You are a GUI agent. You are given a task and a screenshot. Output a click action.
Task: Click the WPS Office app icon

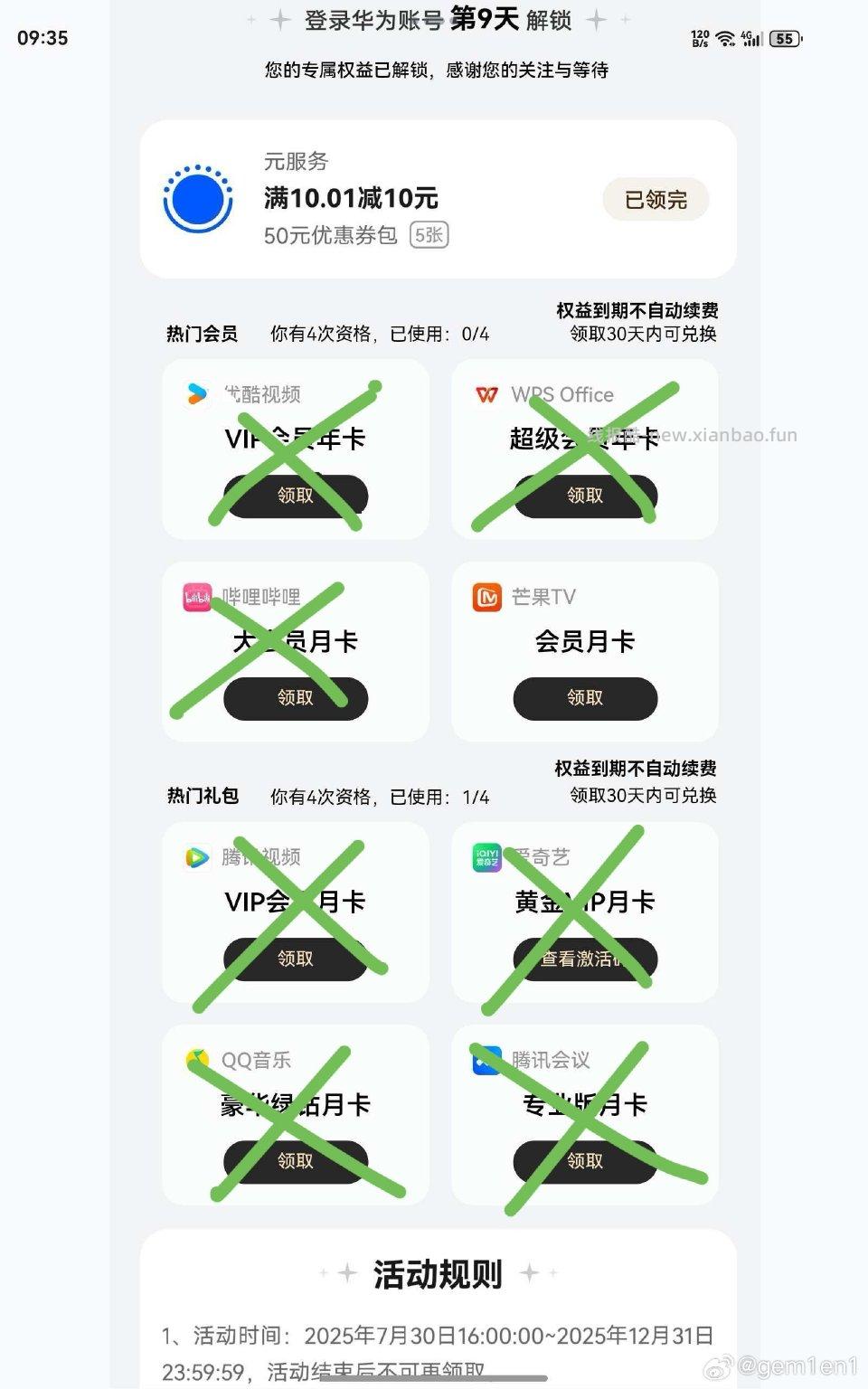point(486,394)
